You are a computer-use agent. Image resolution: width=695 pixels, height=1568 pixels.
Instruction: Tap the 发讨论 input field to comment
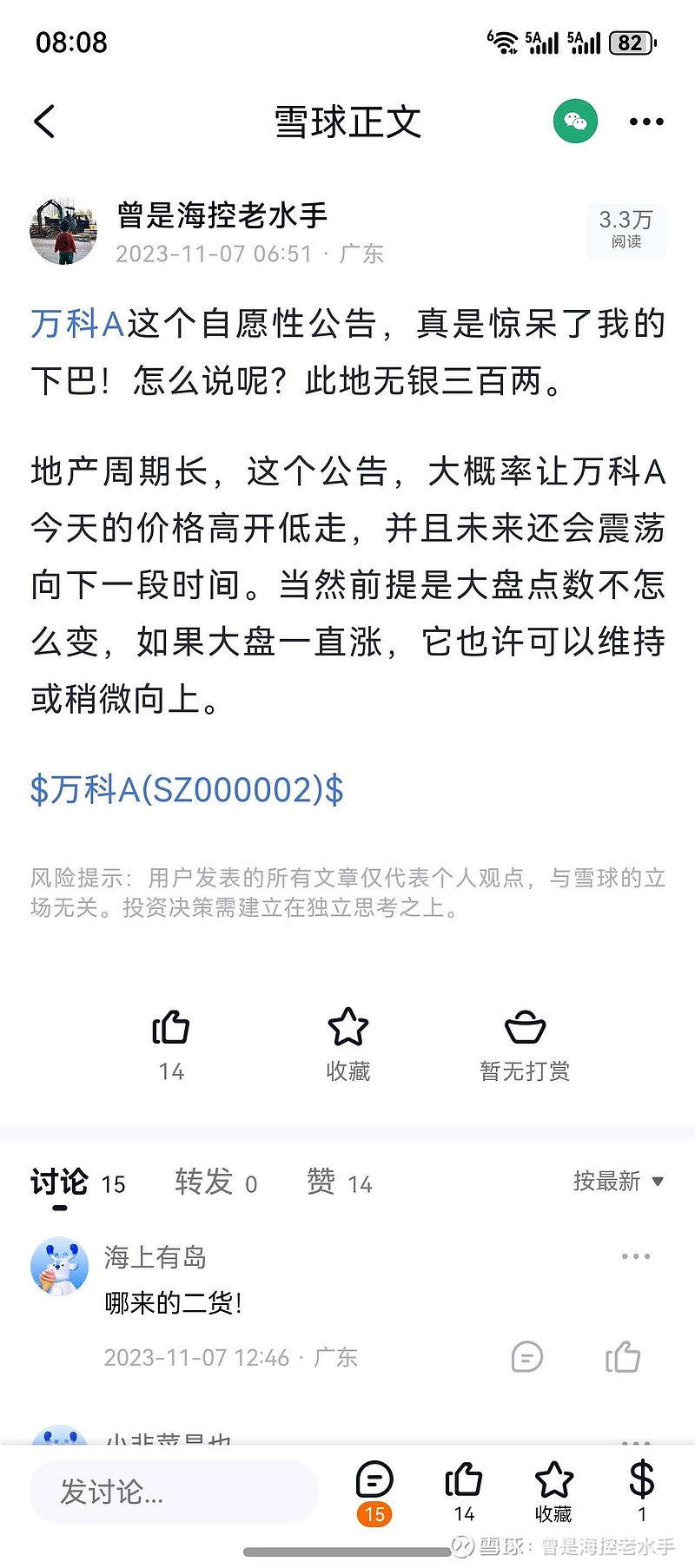[x=174, y=1491]
